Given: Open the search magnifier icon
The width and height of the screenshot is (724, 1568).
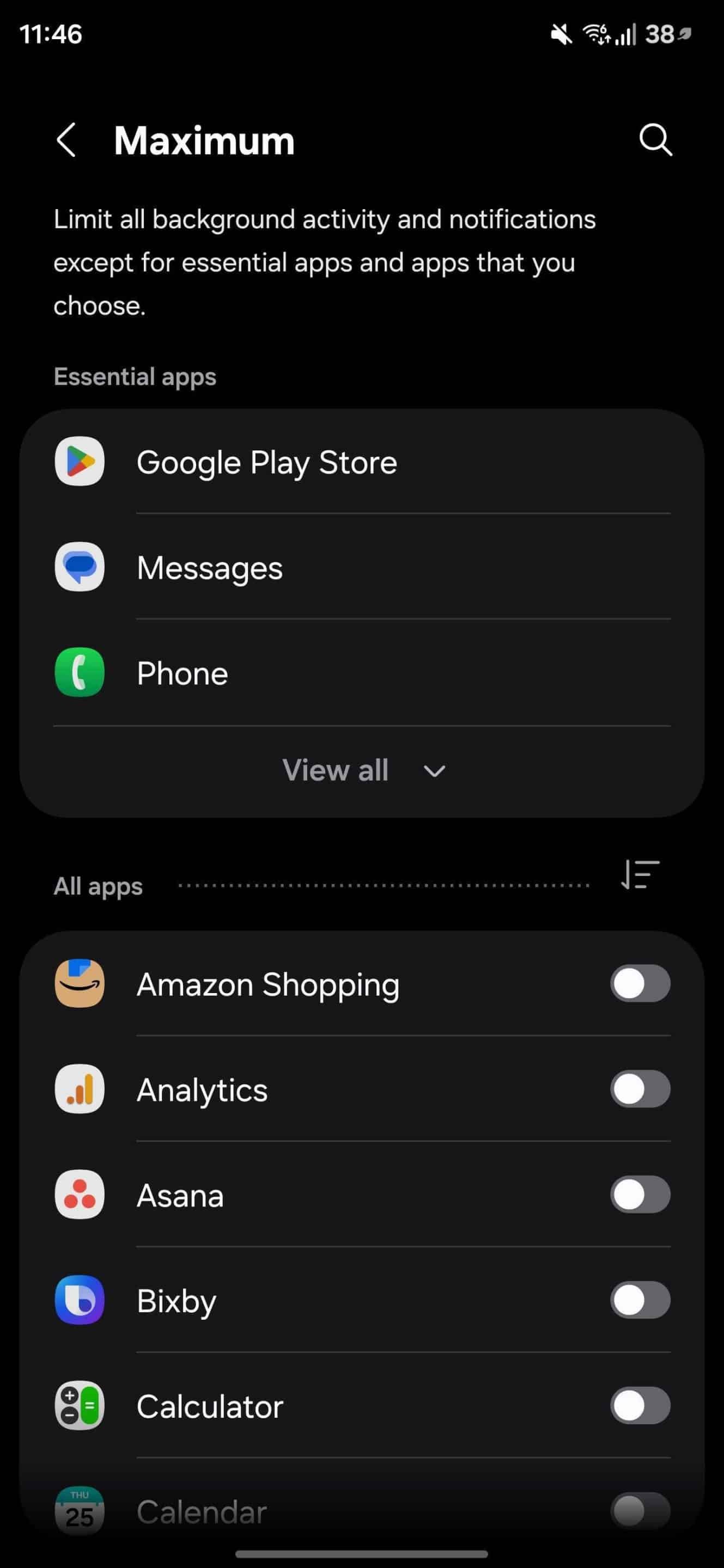Looking at the screenshot, I should (x=655, y=140).
